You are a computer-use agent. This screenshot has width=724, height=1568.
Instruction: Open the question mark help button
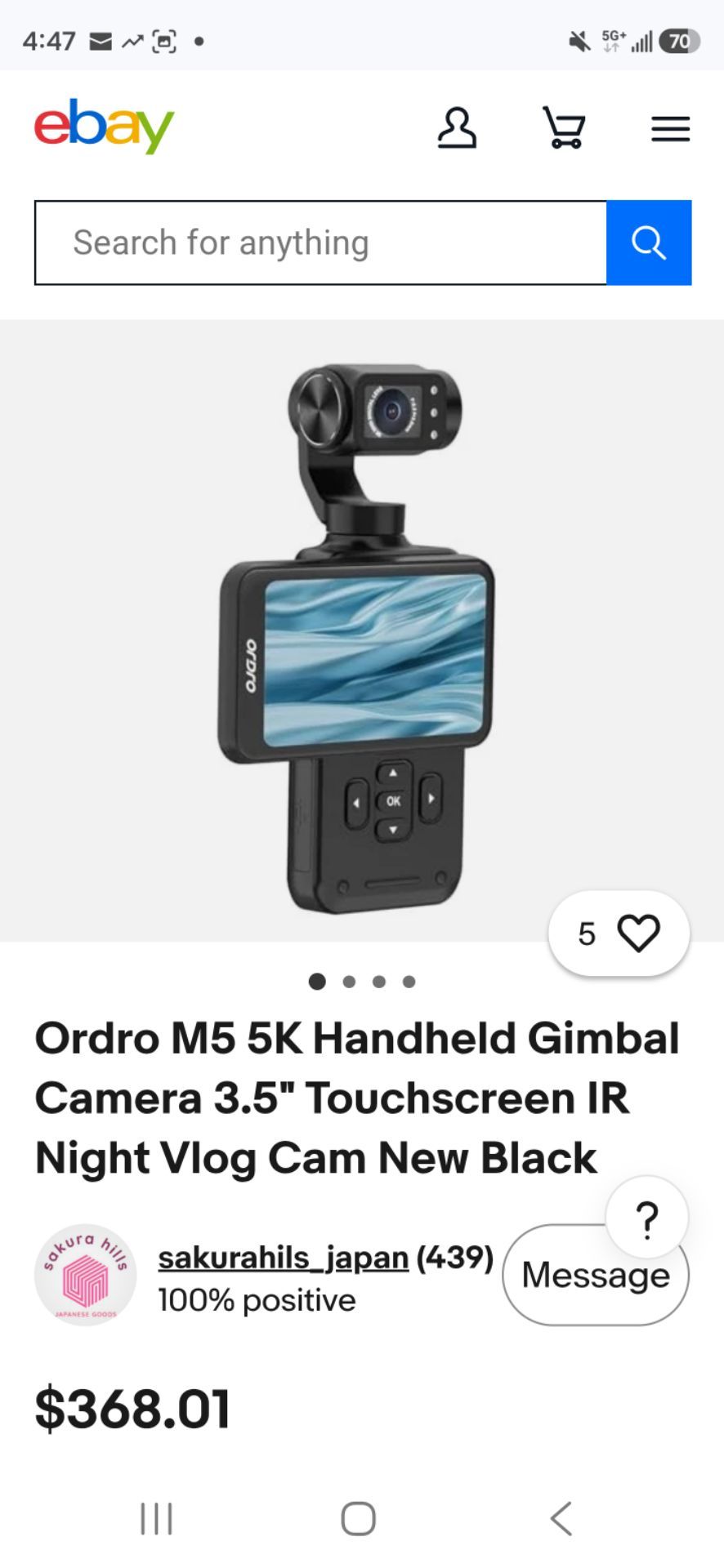pyautogui.click(x=646, y=1218)
